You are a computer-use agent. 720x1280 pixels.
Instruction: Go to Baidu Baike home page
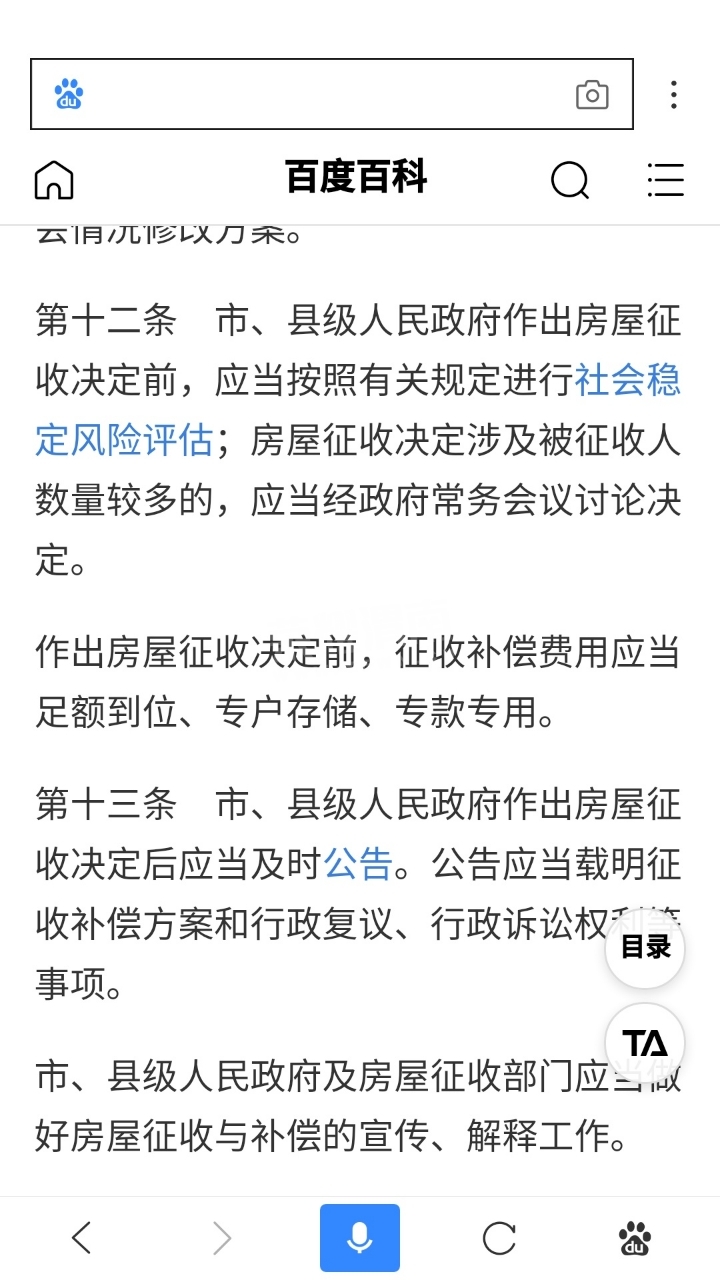click(x=54, y=180)
